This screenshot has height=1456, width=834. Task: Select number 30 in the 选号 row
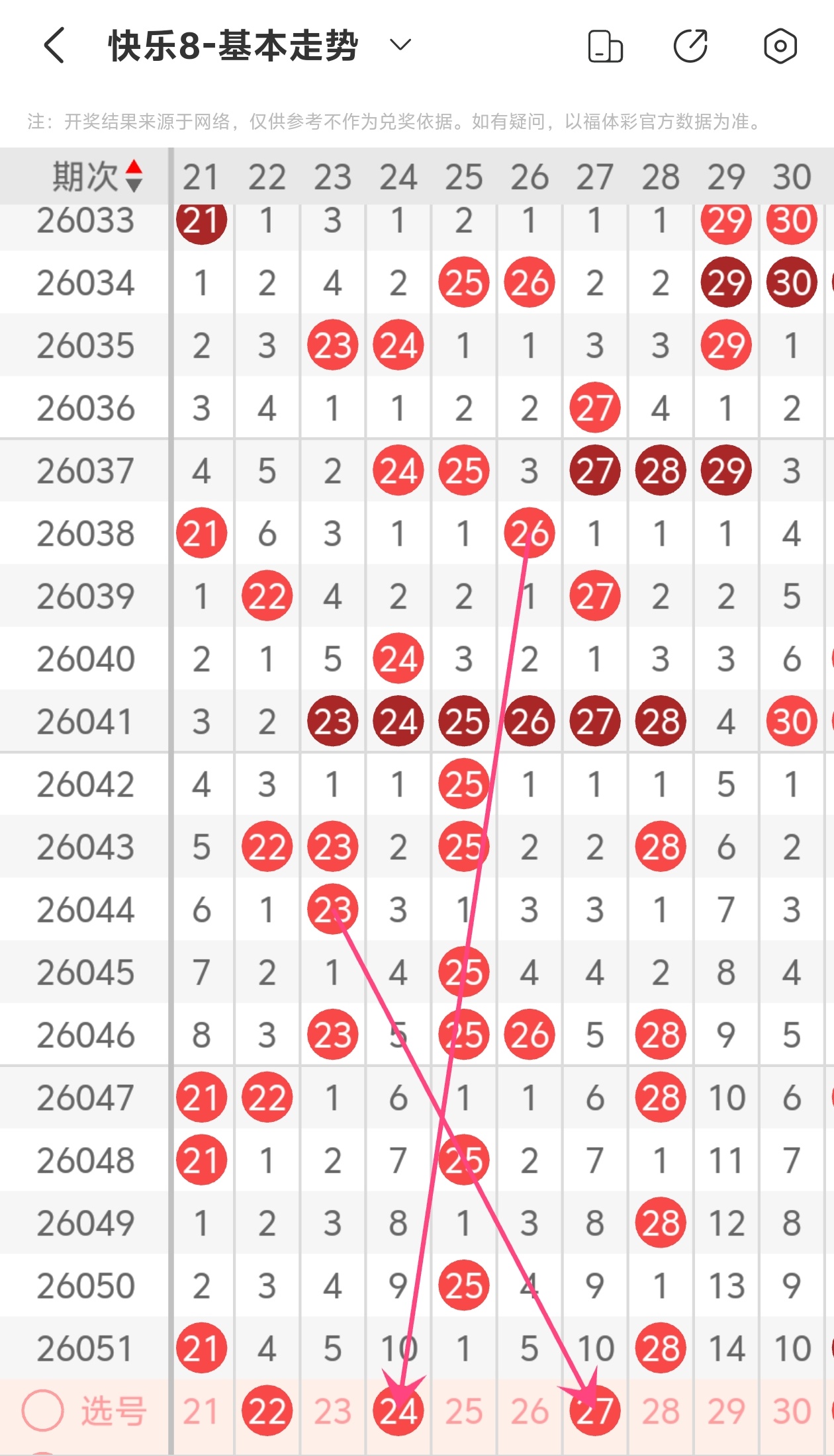[791, 1412]
